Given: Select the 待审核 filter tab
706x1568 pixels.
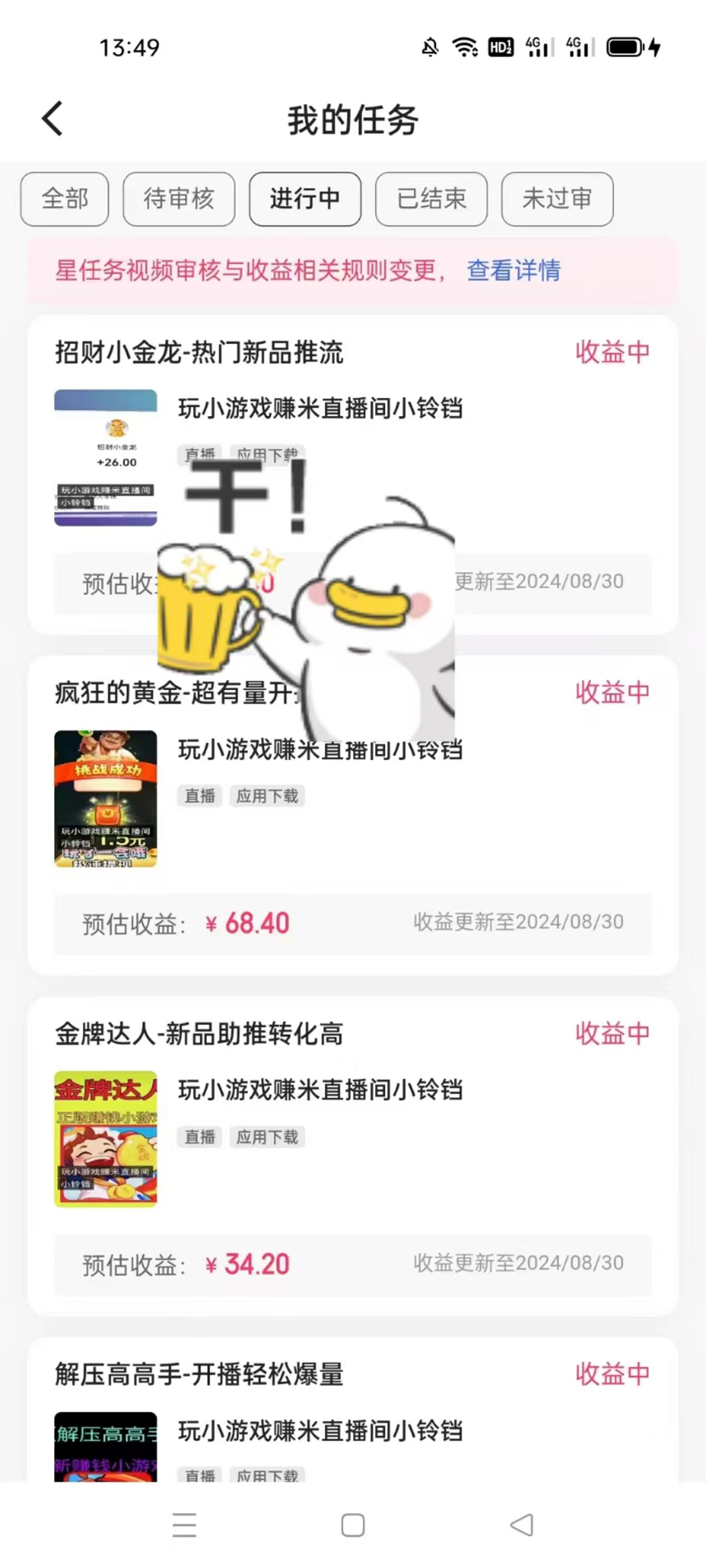Looking at the screenshot, I should (179, 199).
